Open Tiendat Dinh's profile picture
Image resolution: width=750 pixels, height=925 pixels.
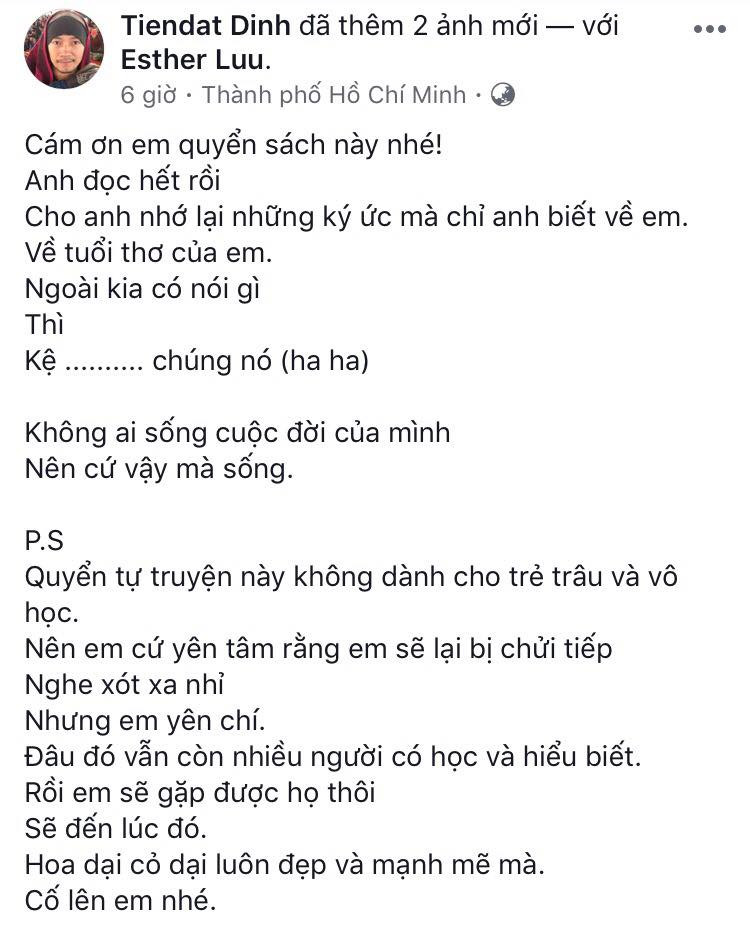[63, 50]
